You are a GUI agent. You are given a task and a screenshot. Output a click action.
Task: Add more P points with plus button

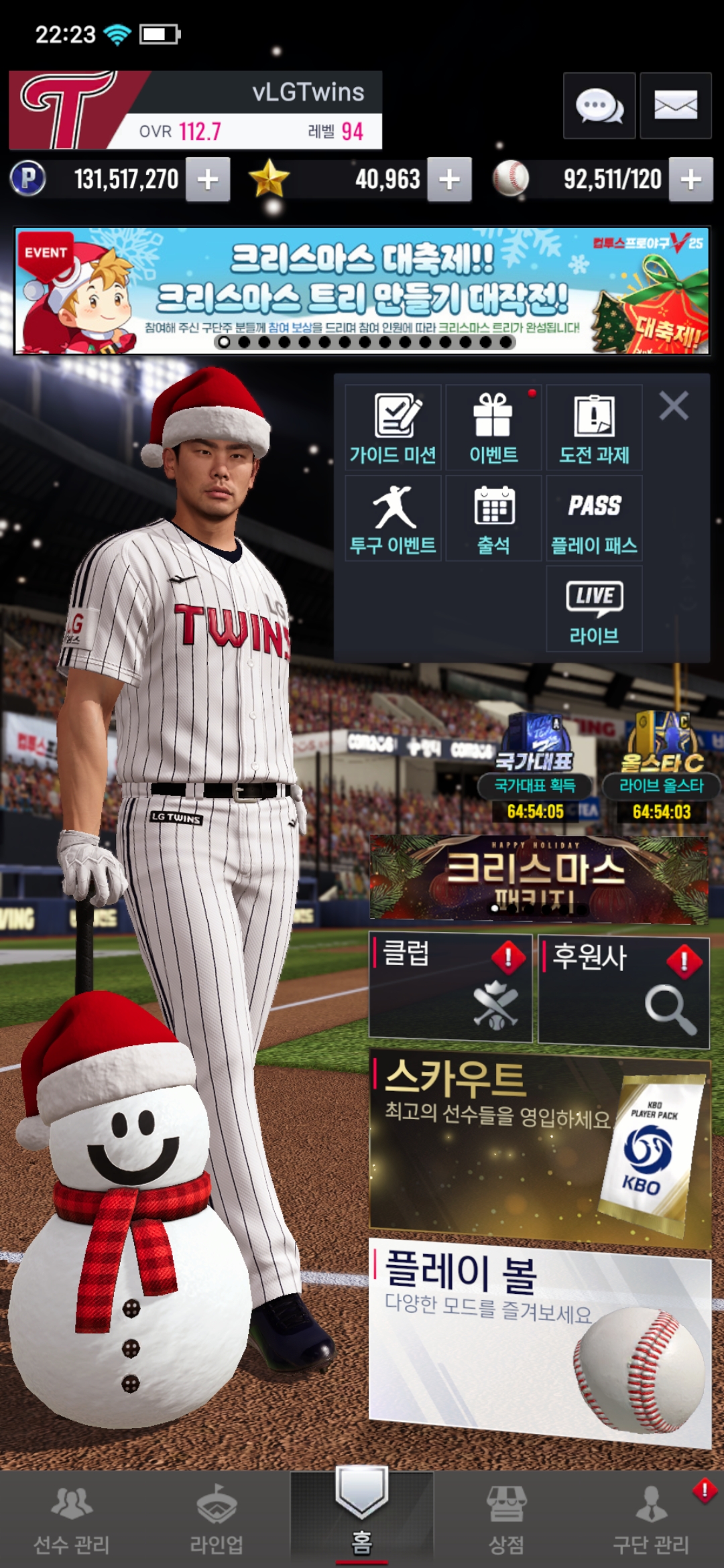(x=208, y=180)
